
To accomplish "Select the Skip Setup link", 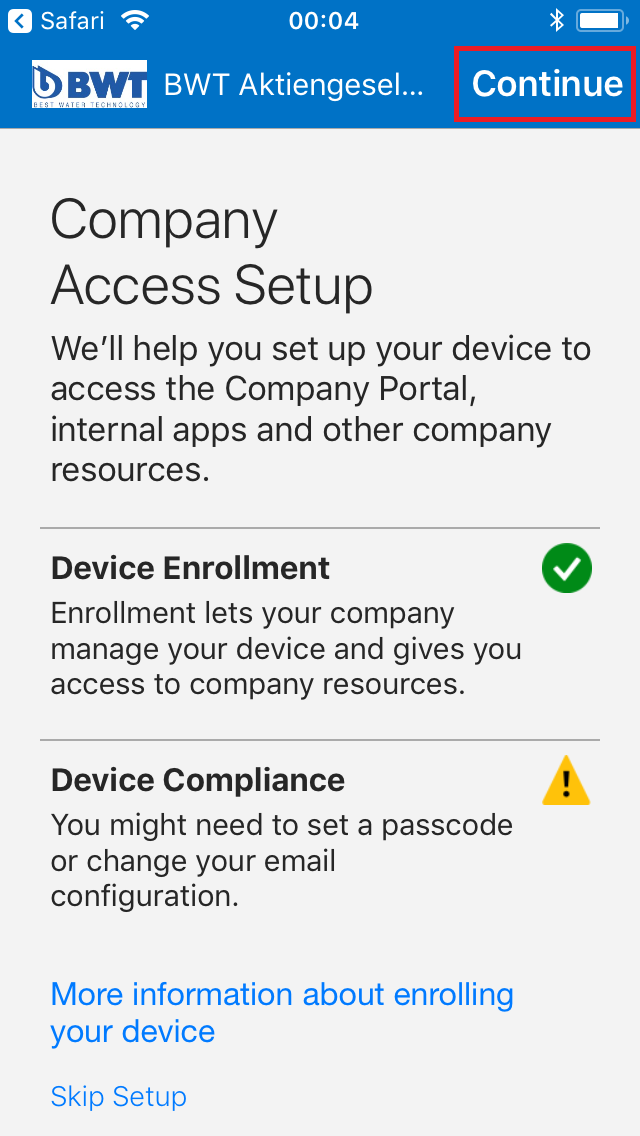I will coord(119,1096).
